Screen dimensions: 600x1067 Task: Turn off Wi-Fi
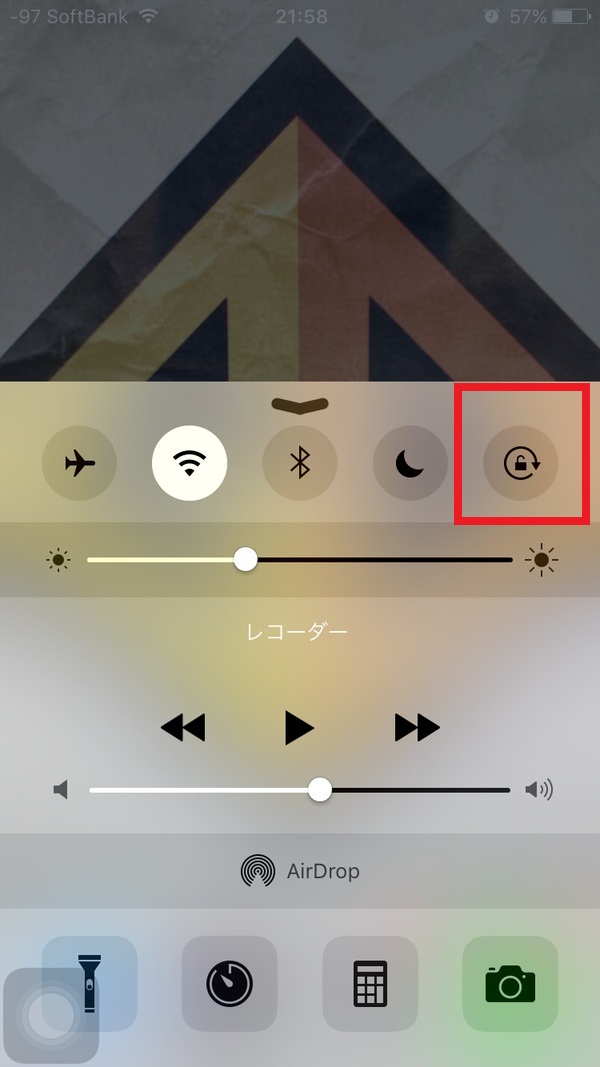click(189, 463)
